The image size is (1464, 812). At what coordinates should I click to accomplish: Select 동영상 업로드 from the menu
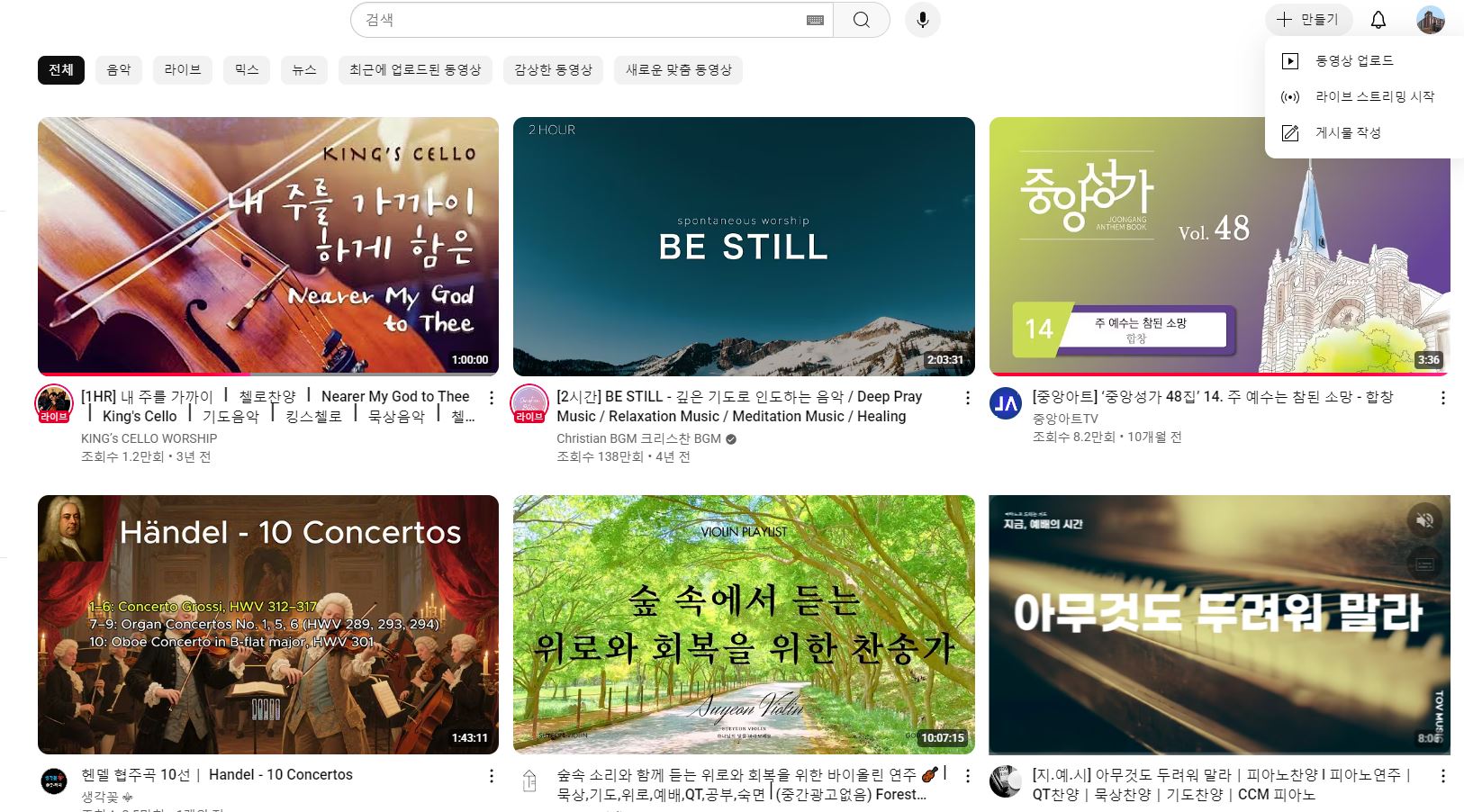[1353, 60]
